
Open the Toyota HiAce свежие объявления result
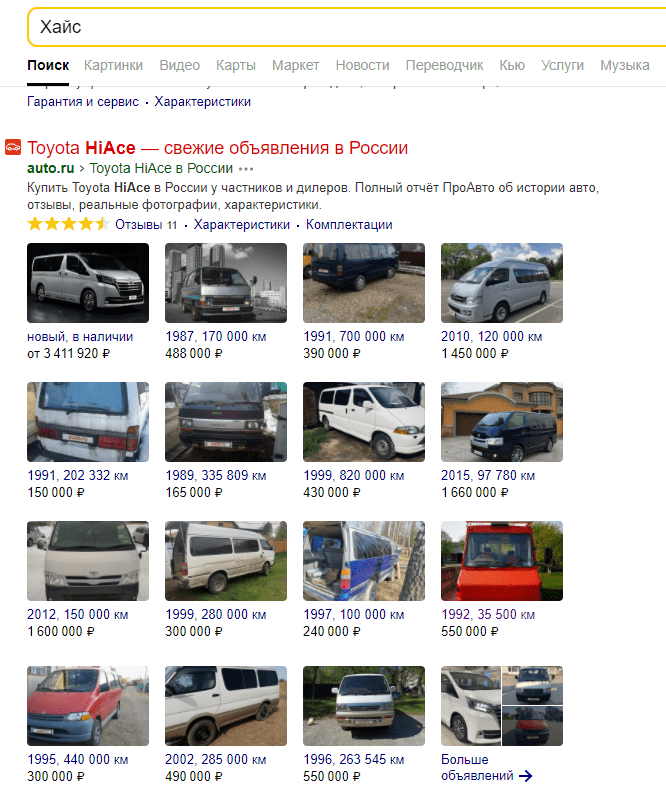click(218, 148)
